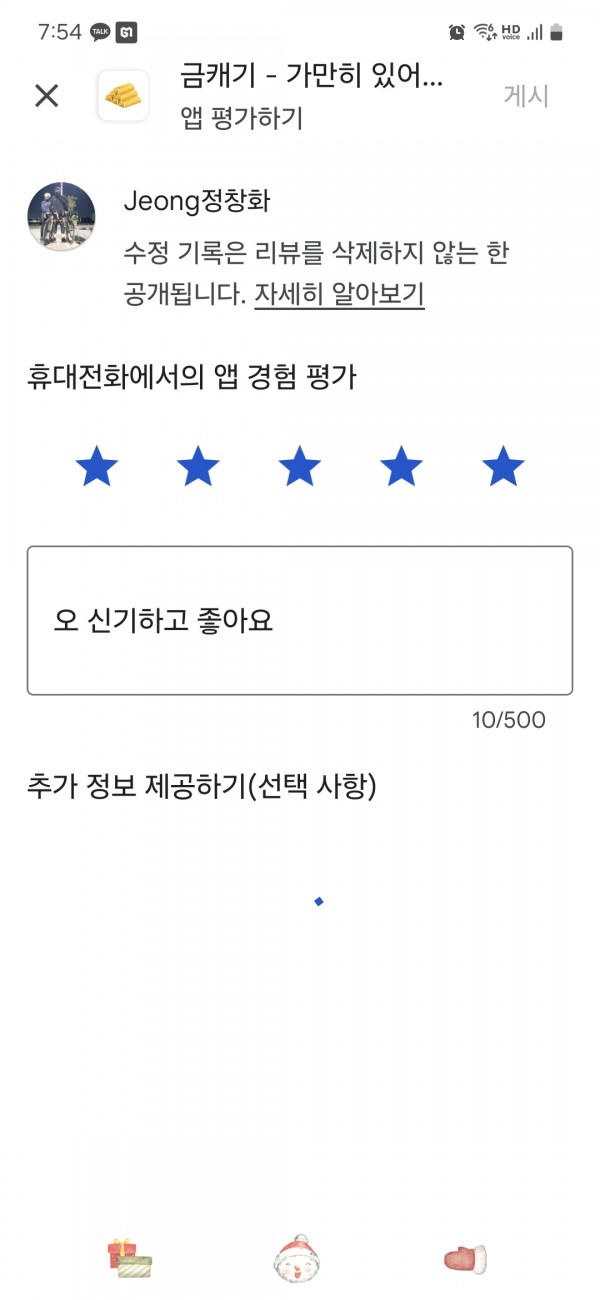Viewport: 600px width, 1300px height.
Task: Close the app review screen
Action: pyautogui.click(x=47, y=96)
